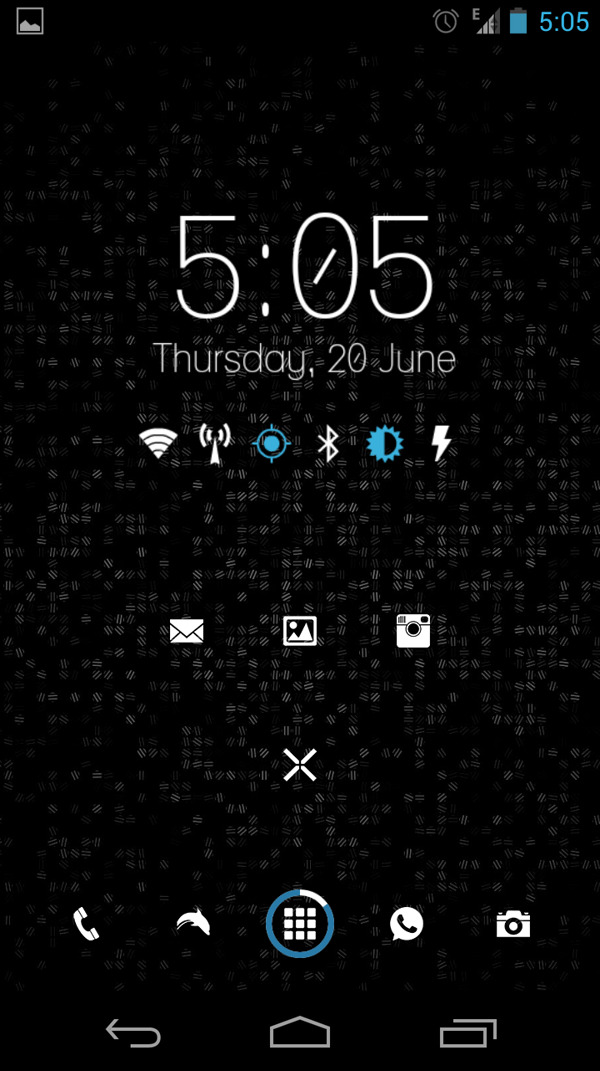Screen dimensions: 600x1071
Task: Go back with the navigation bar
Action: [134, 1033]
